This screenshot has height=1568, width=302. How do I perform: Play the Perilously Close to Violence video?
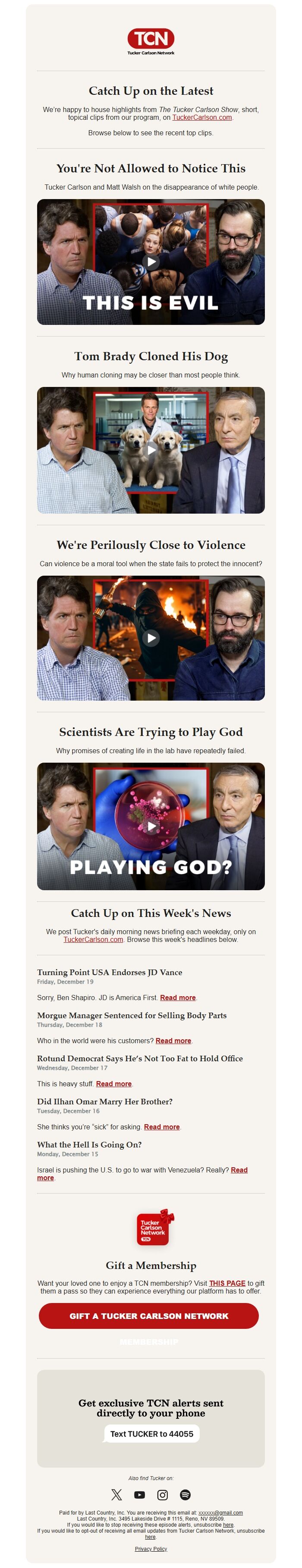[151, 637]
